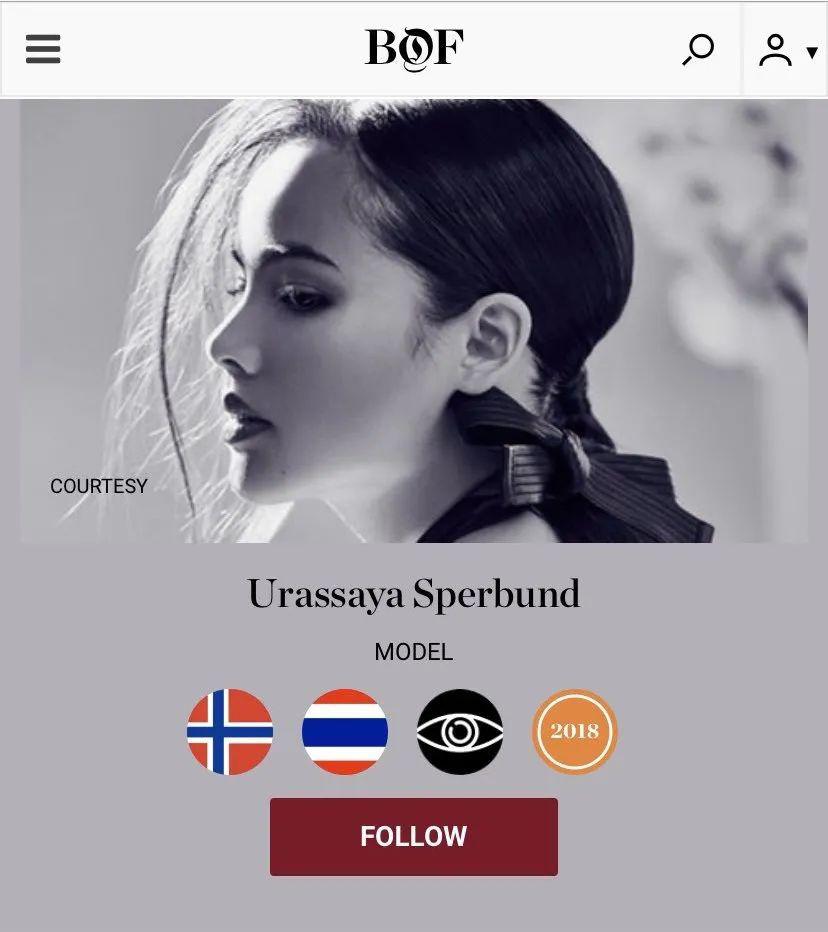Open the search icon
This screenshot has height=932, width=828.
(x=698, y=49)
